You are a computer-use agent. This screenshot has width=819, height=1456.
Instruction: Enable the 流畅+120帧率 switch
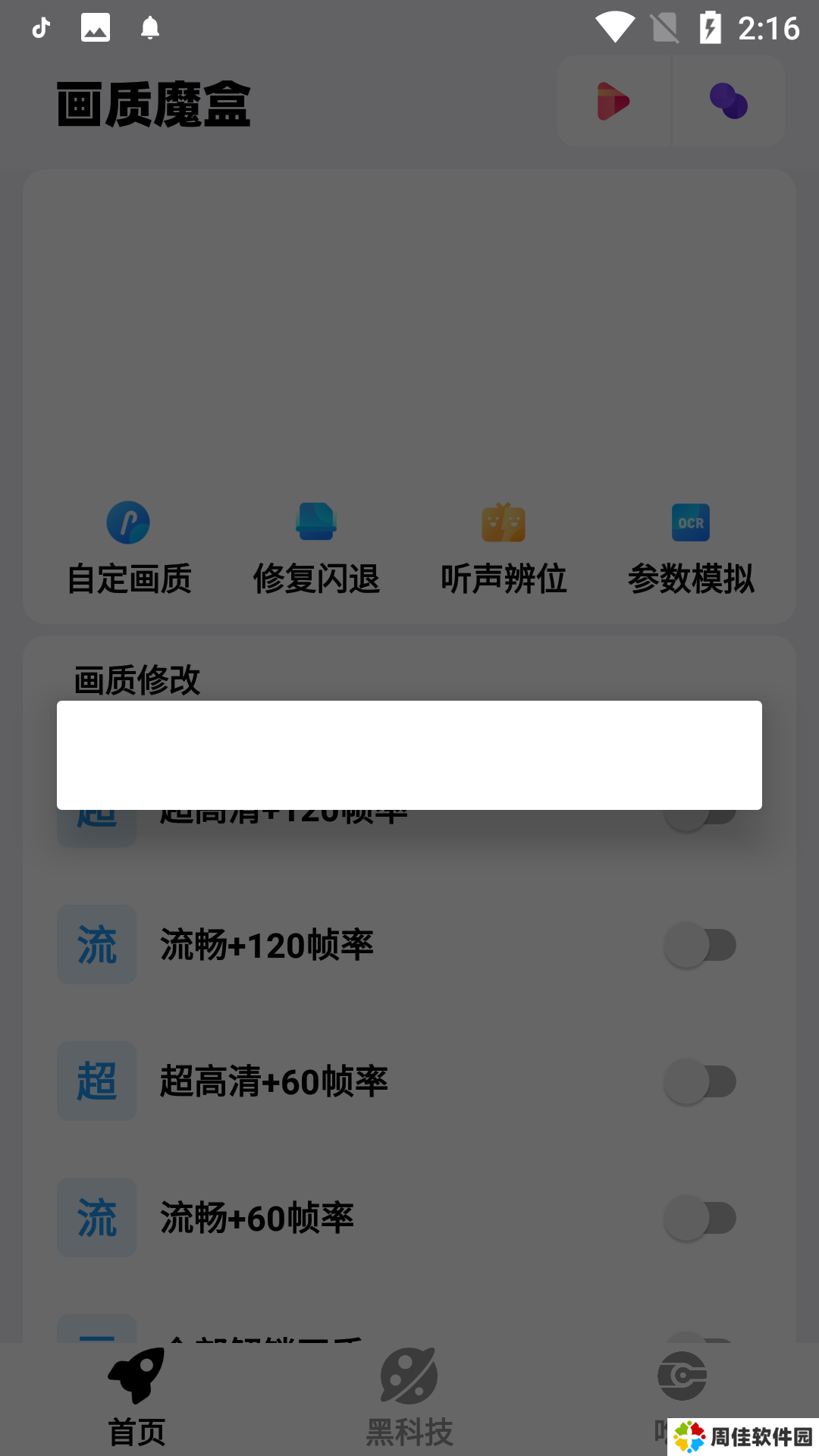700,945
